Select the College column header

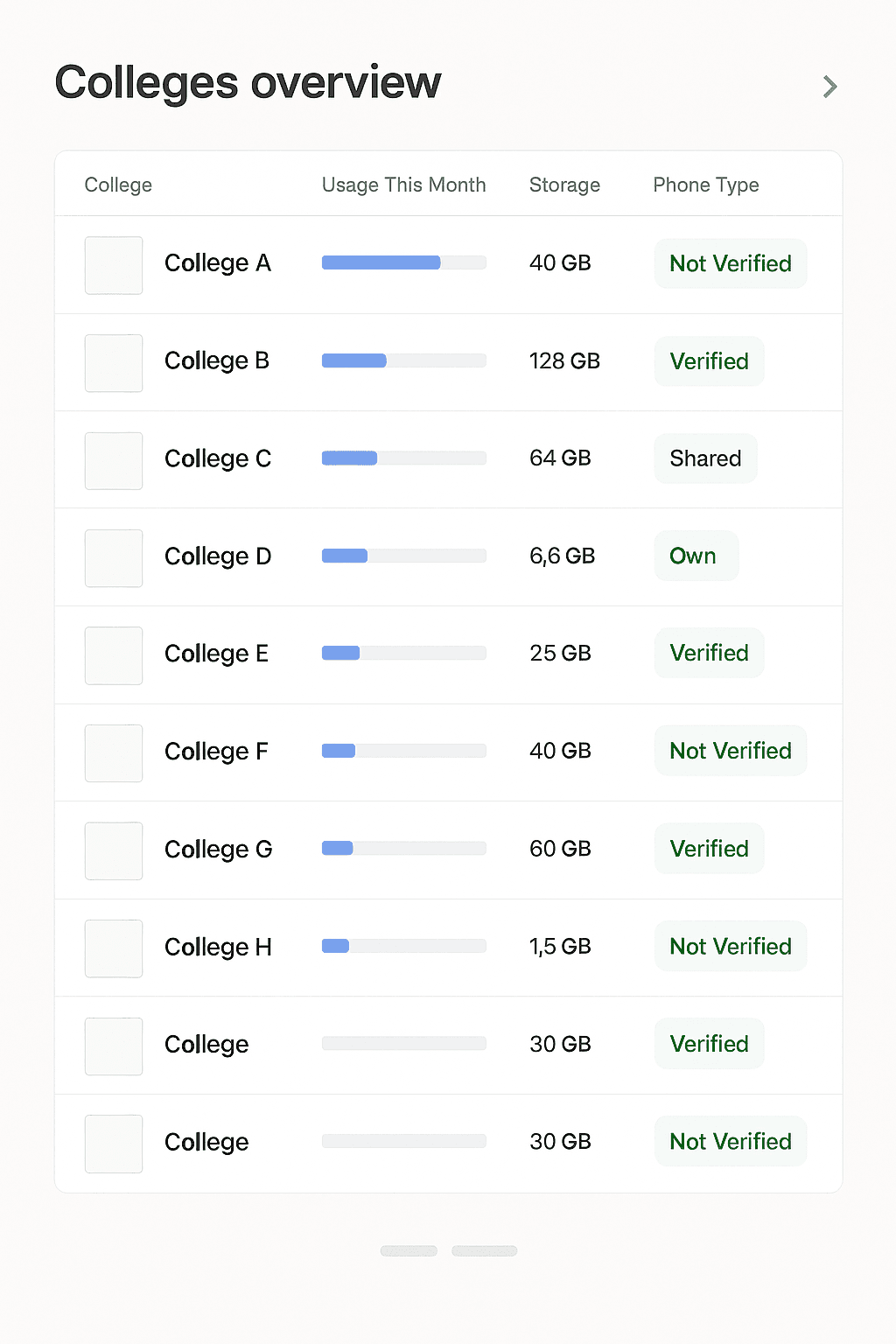(118, 185)
